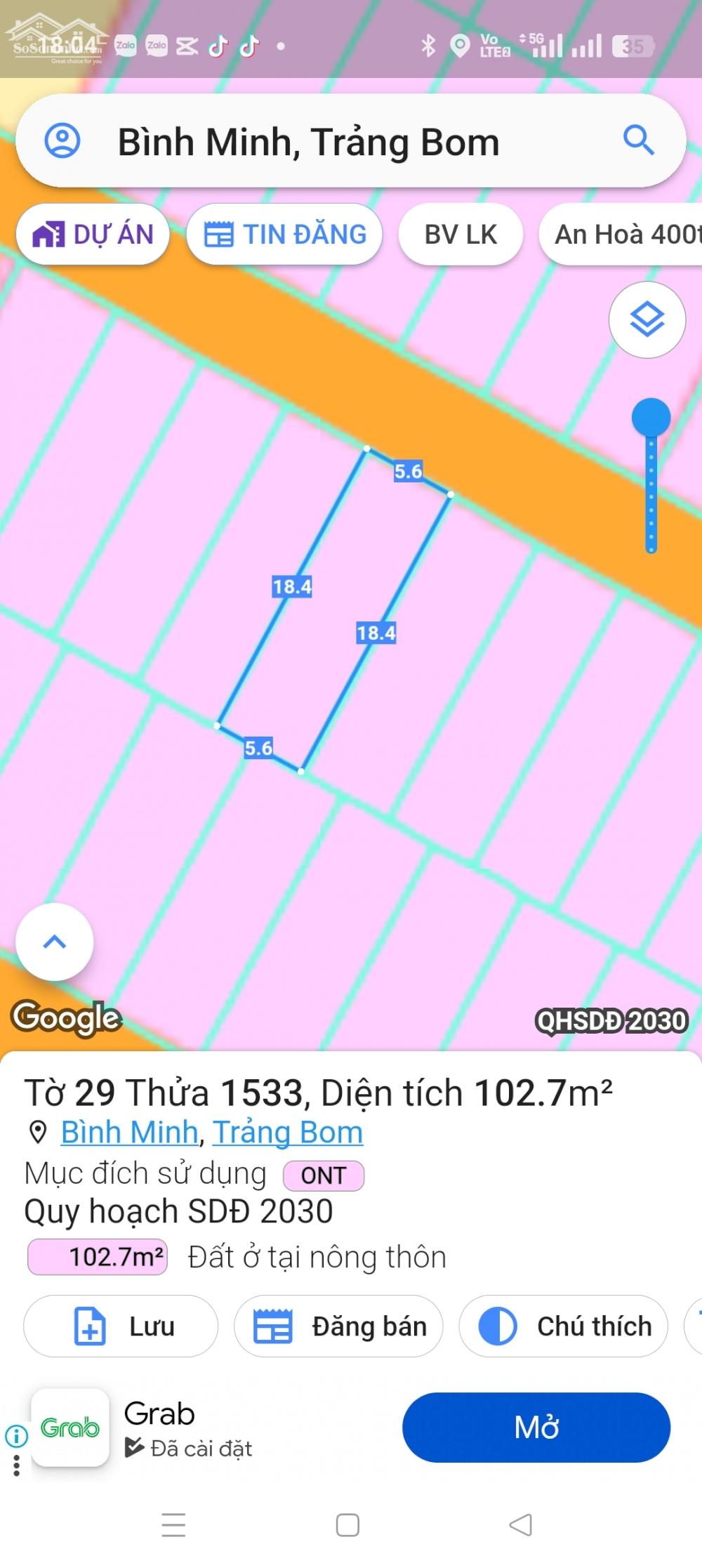Open the Trảng Bom link

(288, 1132)
